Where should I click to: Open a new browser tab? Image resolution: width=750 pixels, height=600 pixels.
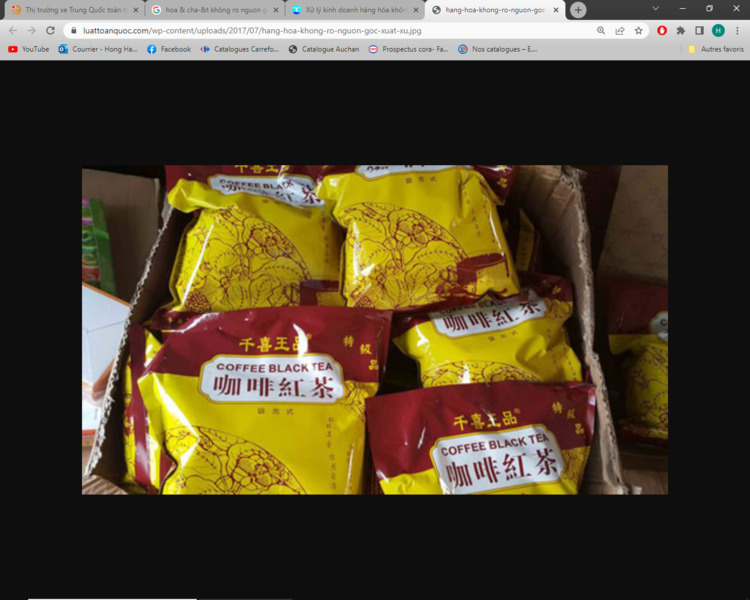click(578, 10)
